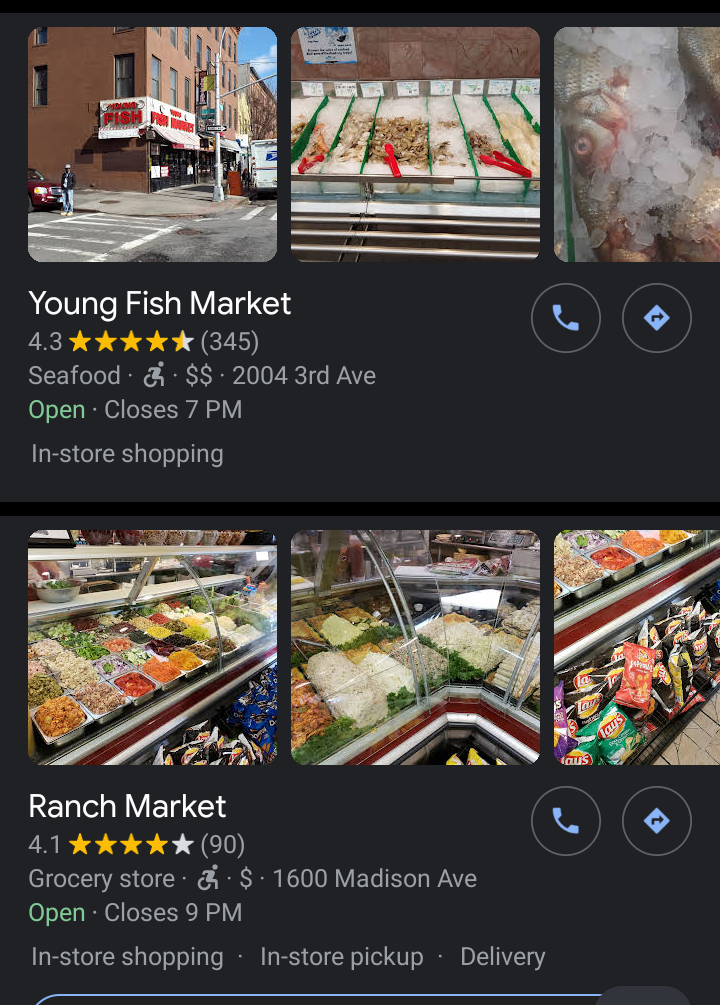Call Young Fish Market
The height and width of the screenshot is (1005, 720).
coord(566,318)
